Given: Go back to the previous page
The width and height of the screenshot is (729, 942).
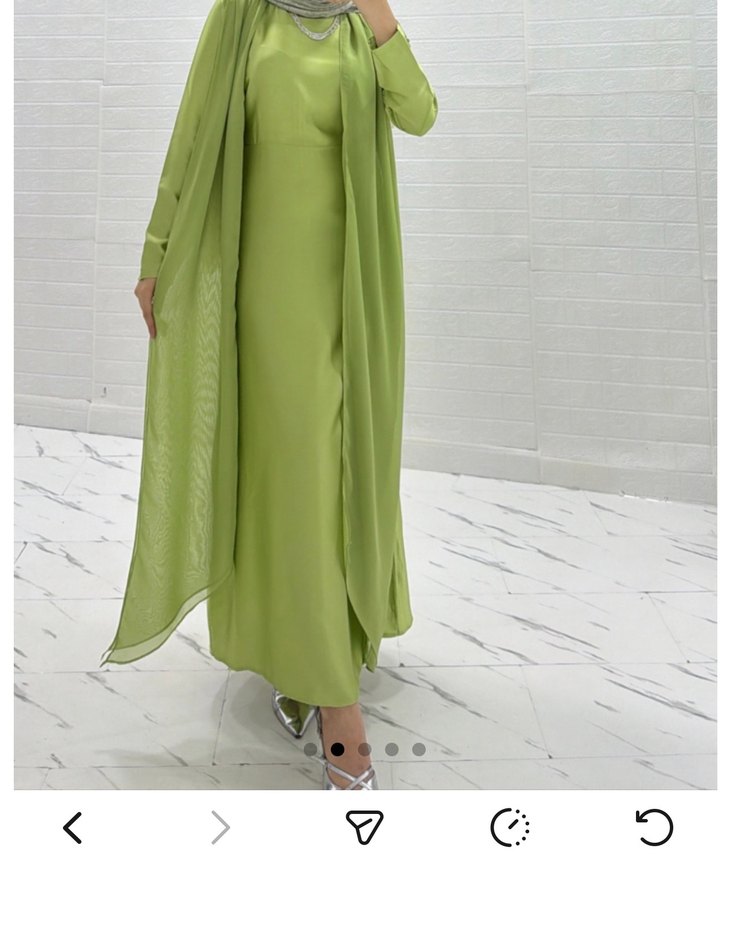Looking at the screenshot, I should [x=72, y=828].
